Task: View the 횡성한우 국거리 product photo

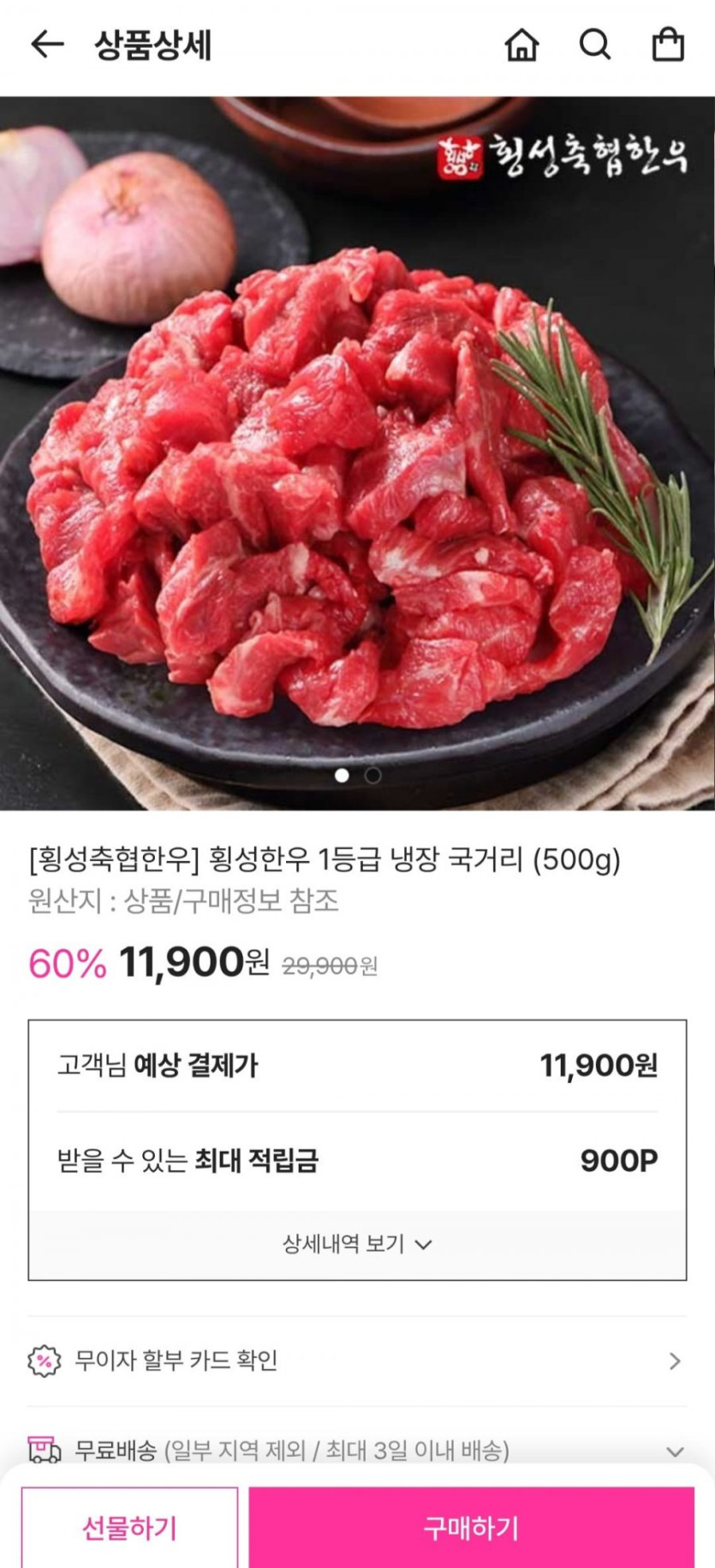Action: pos(357,454)
